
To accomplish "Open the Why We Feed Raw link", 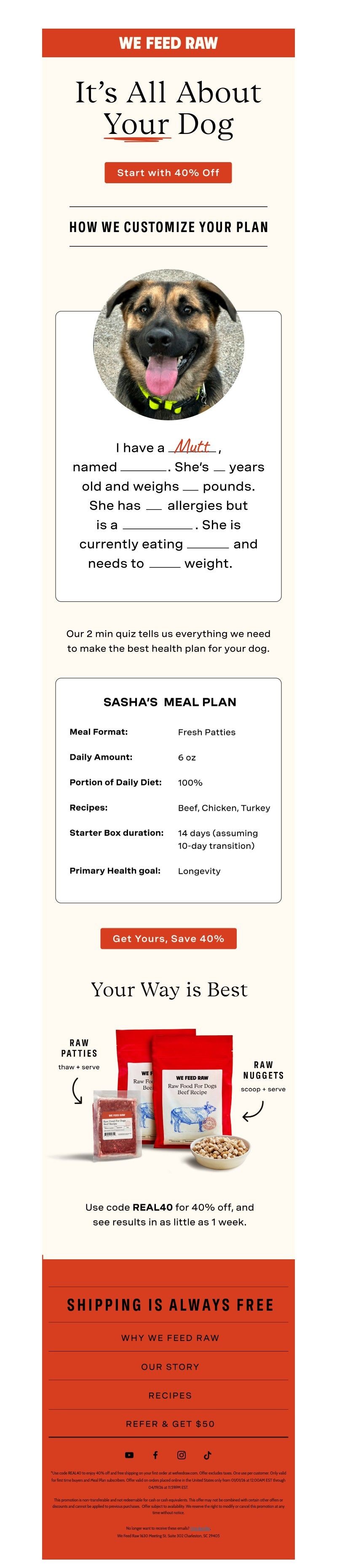I will pos(170,1337).
